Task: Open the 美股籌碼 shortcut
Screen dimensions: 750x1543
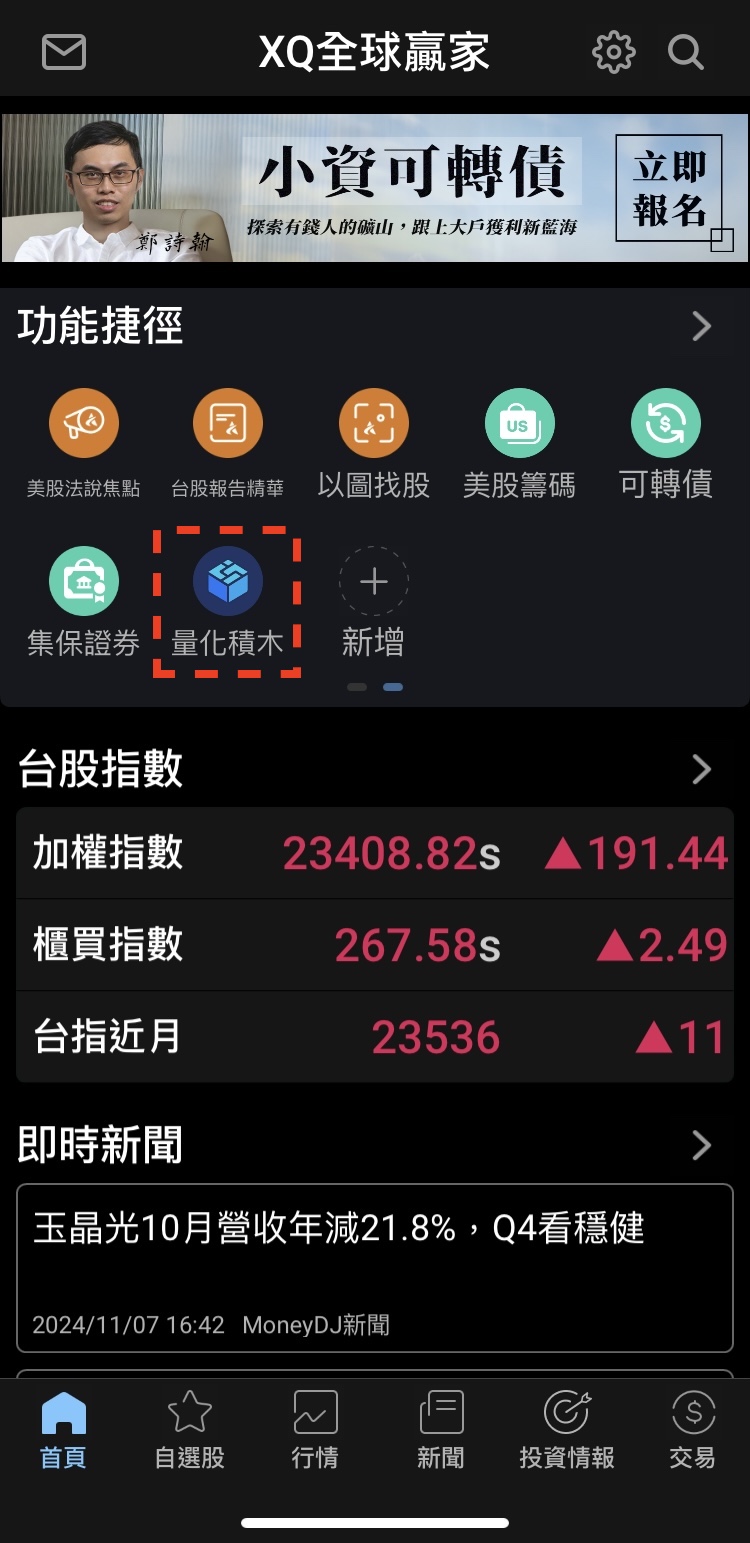Action: tap(519, 442)
